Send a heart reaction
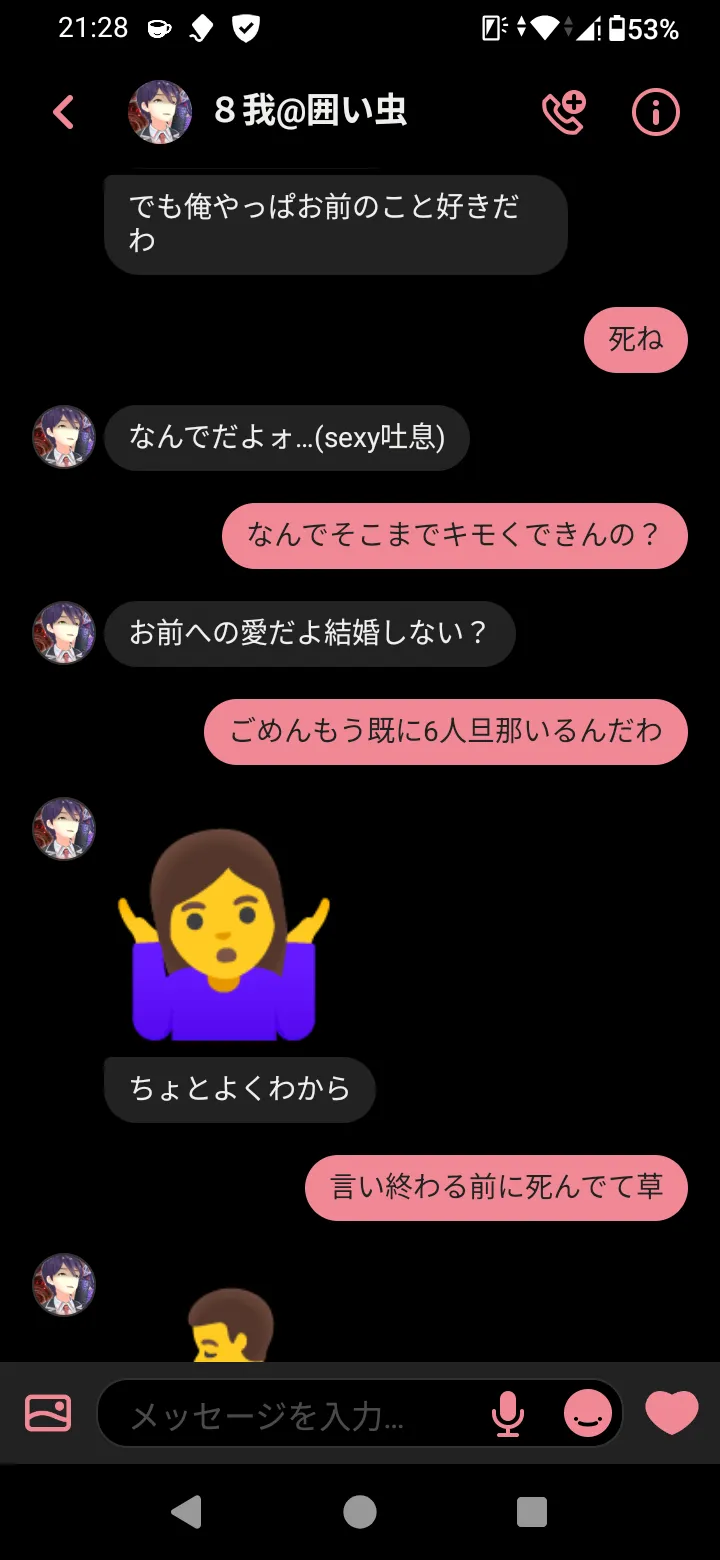720x1560 pixels. [672, 1413]
